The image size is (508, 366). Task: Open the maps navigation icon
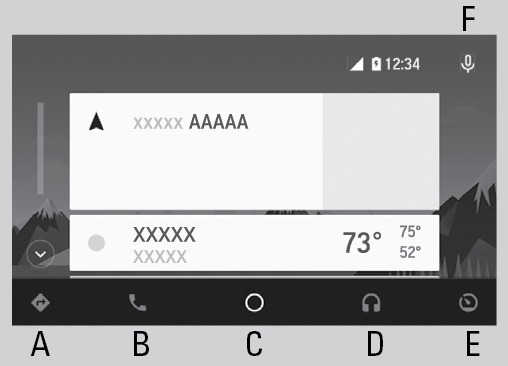coord(41,303)
